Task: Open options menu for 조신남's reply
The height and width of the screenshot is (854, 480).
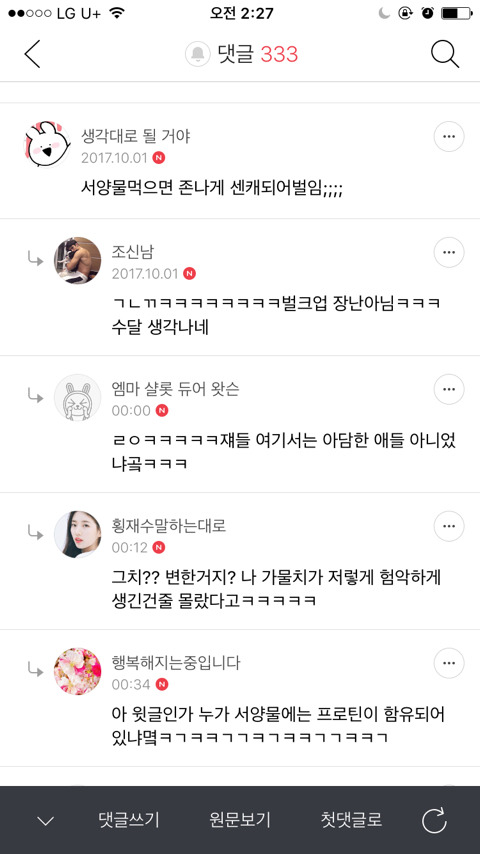Action: pyautogui.click(x=449, y=252)
